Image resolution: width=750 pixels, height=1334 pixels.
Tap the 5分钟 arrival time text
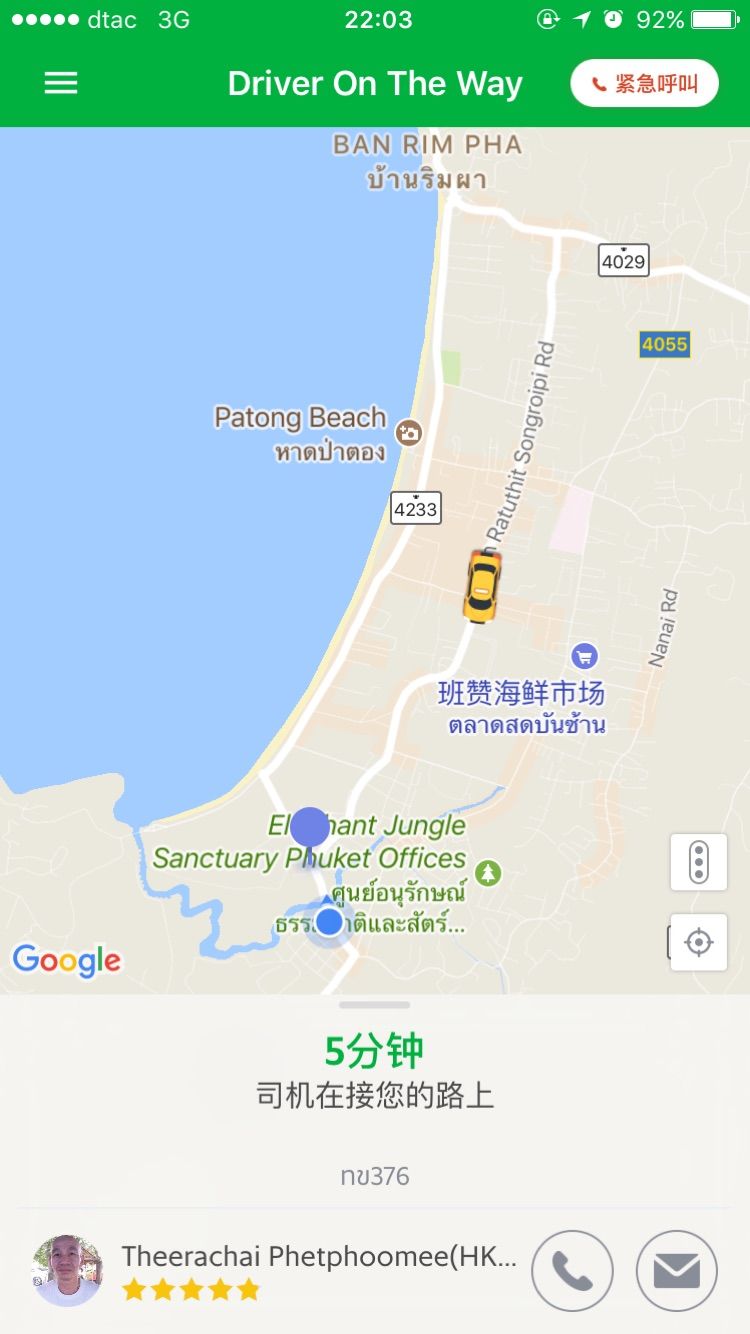pyautogui.click(x=375, y=1050)
